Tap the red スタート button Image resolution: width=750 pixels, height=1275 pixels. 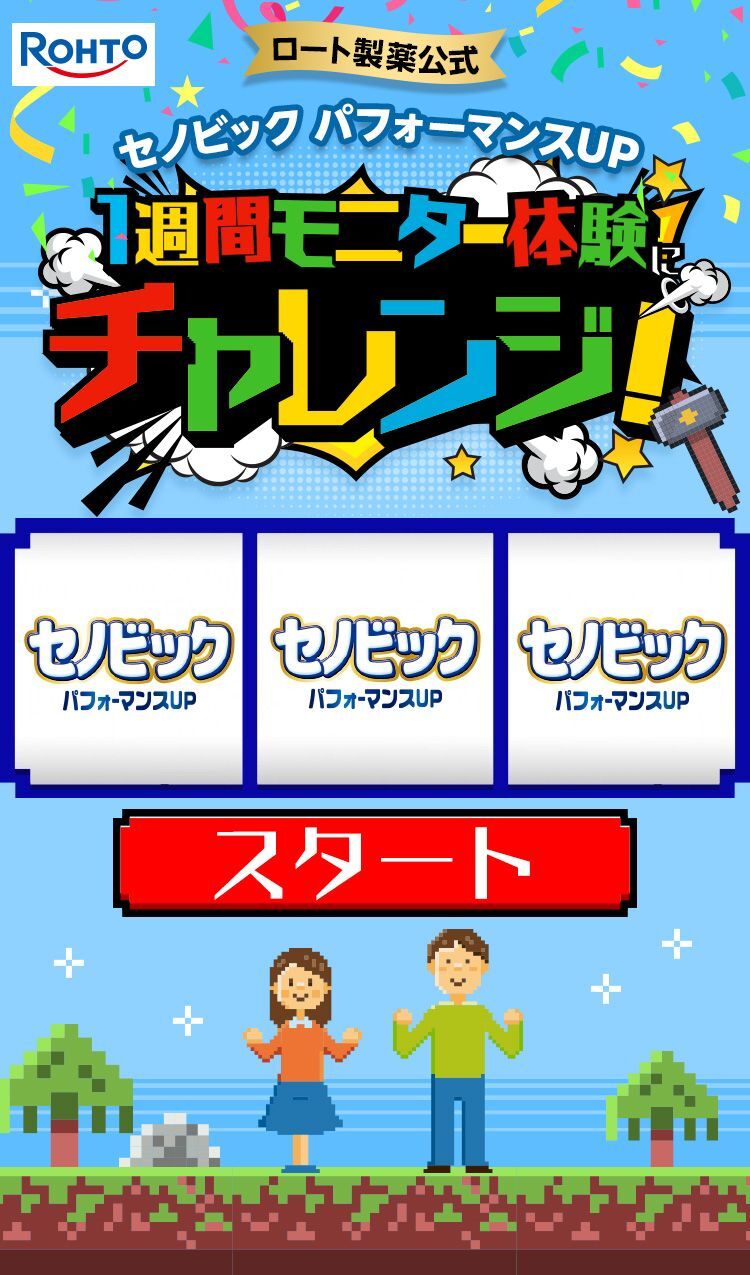[373, 862]
